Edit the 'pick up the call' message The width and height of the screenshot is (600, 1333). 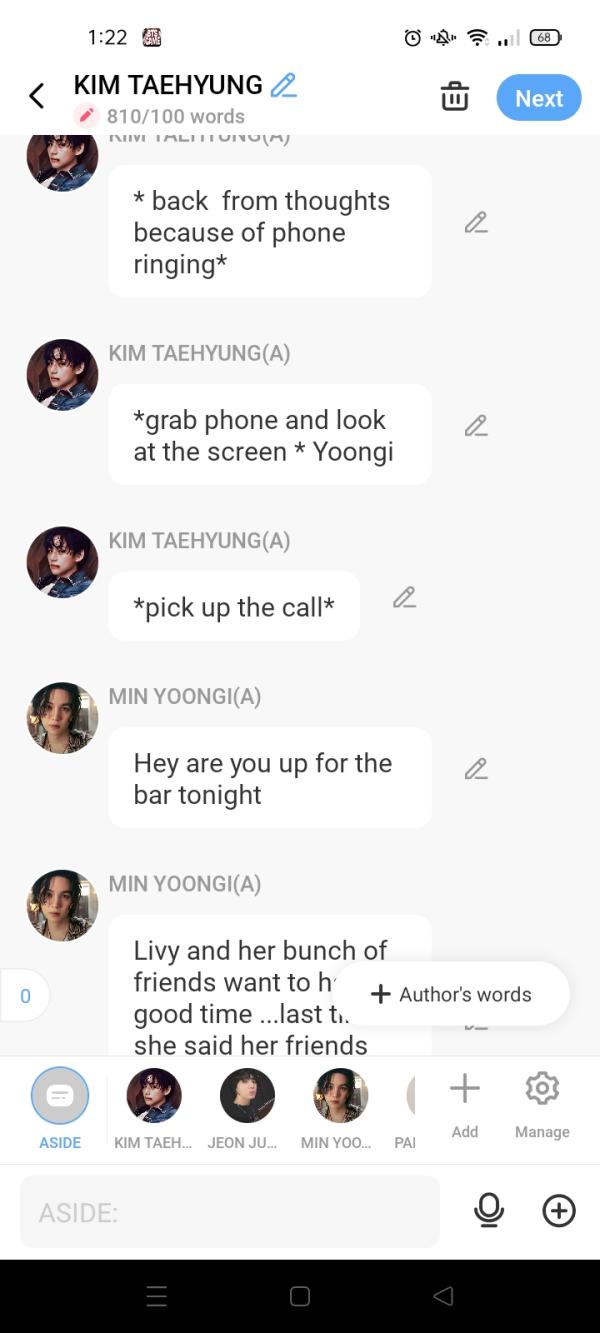click(404, 598)
